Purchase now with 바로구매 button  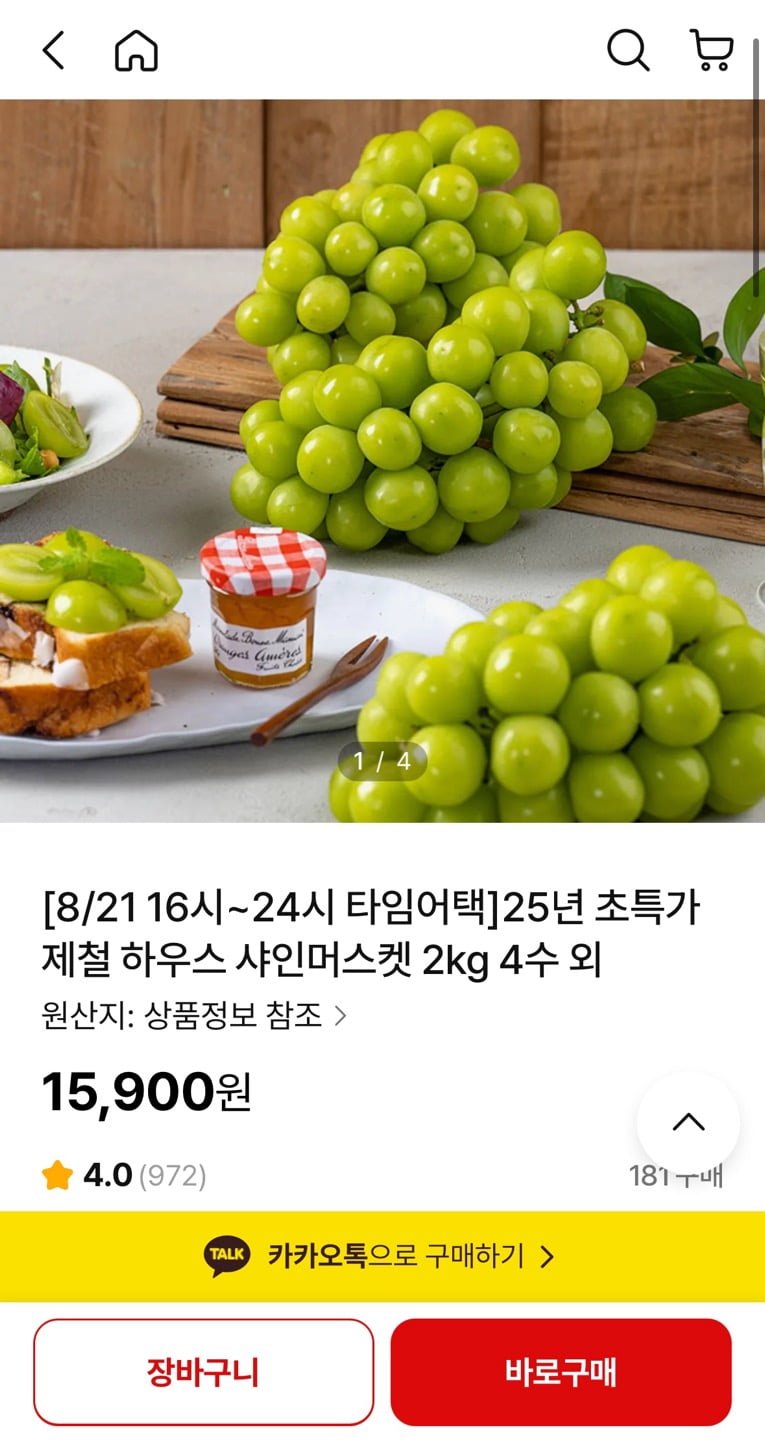pos(561,1372)
